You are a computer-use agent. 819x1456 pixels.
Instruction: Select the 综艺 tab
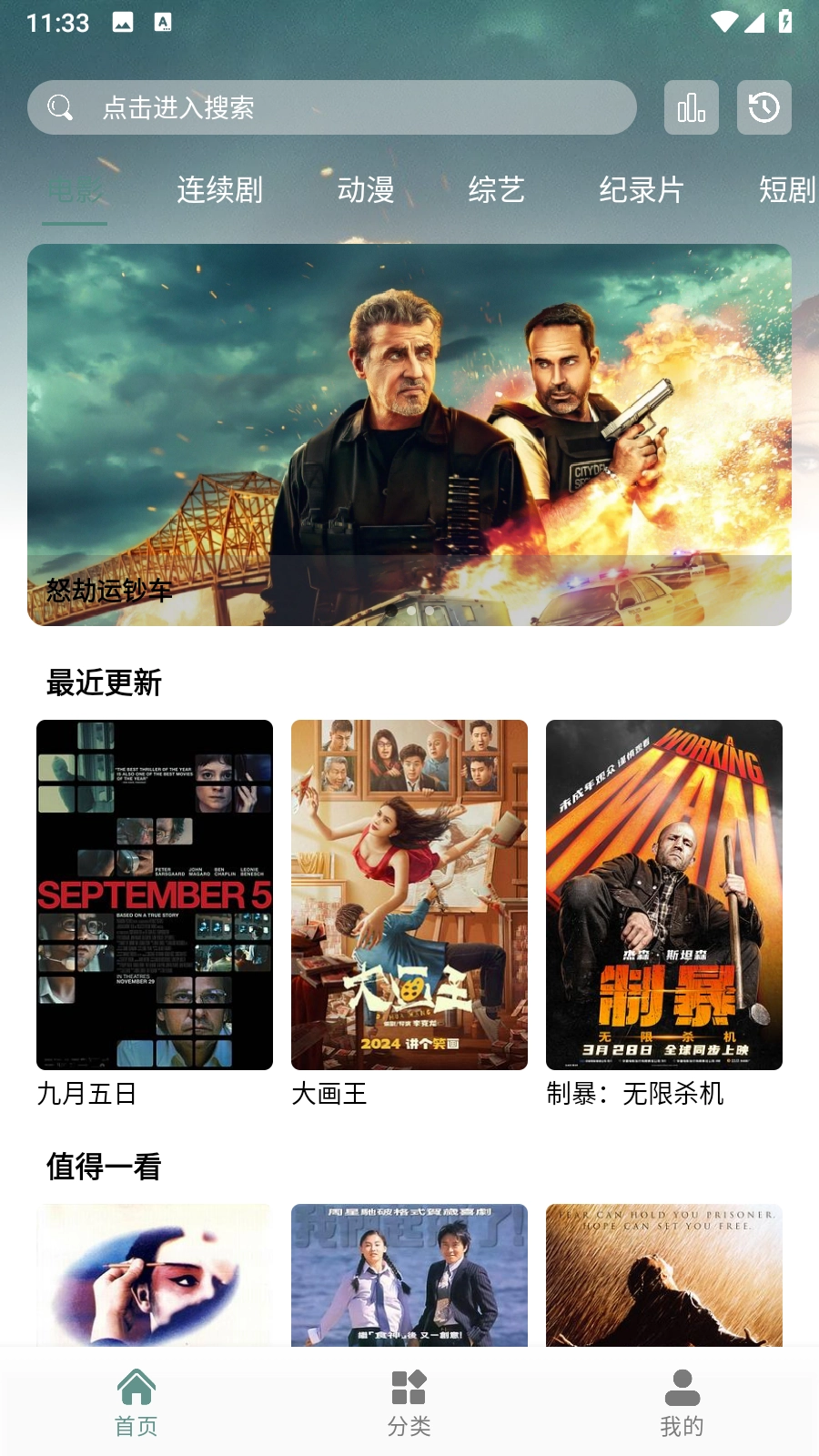click(x=497, y=191)
